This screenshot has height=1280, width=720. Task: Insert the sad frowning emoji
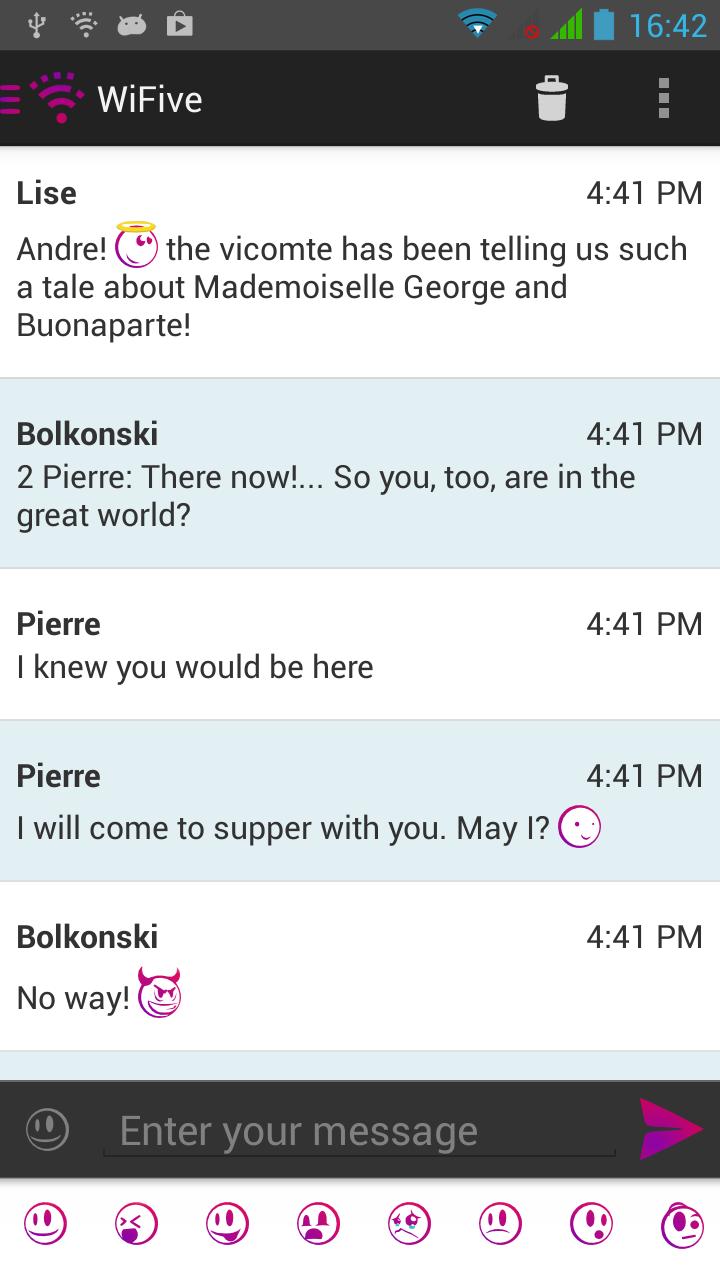[500, 1224]
